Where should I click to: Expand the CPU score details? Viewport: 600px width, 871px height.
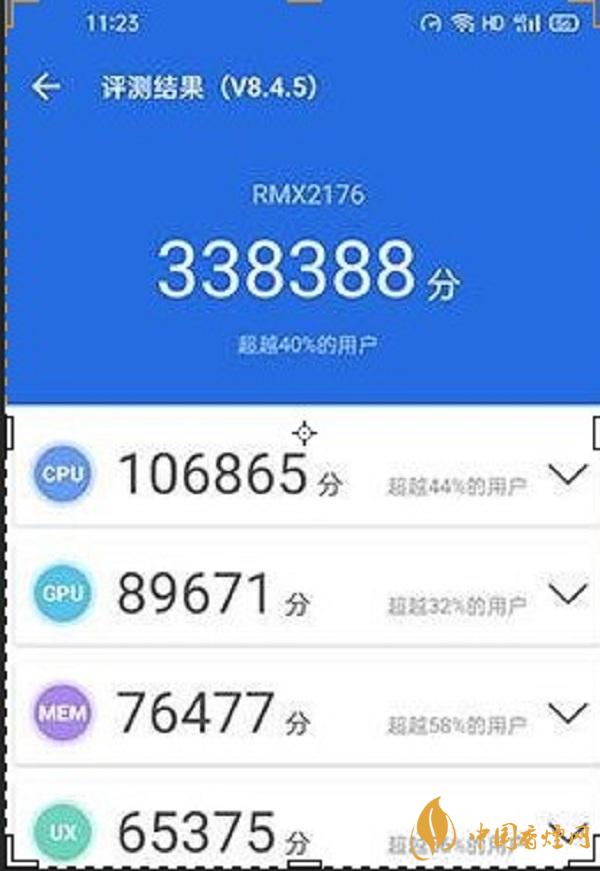(x=568, y=475)
